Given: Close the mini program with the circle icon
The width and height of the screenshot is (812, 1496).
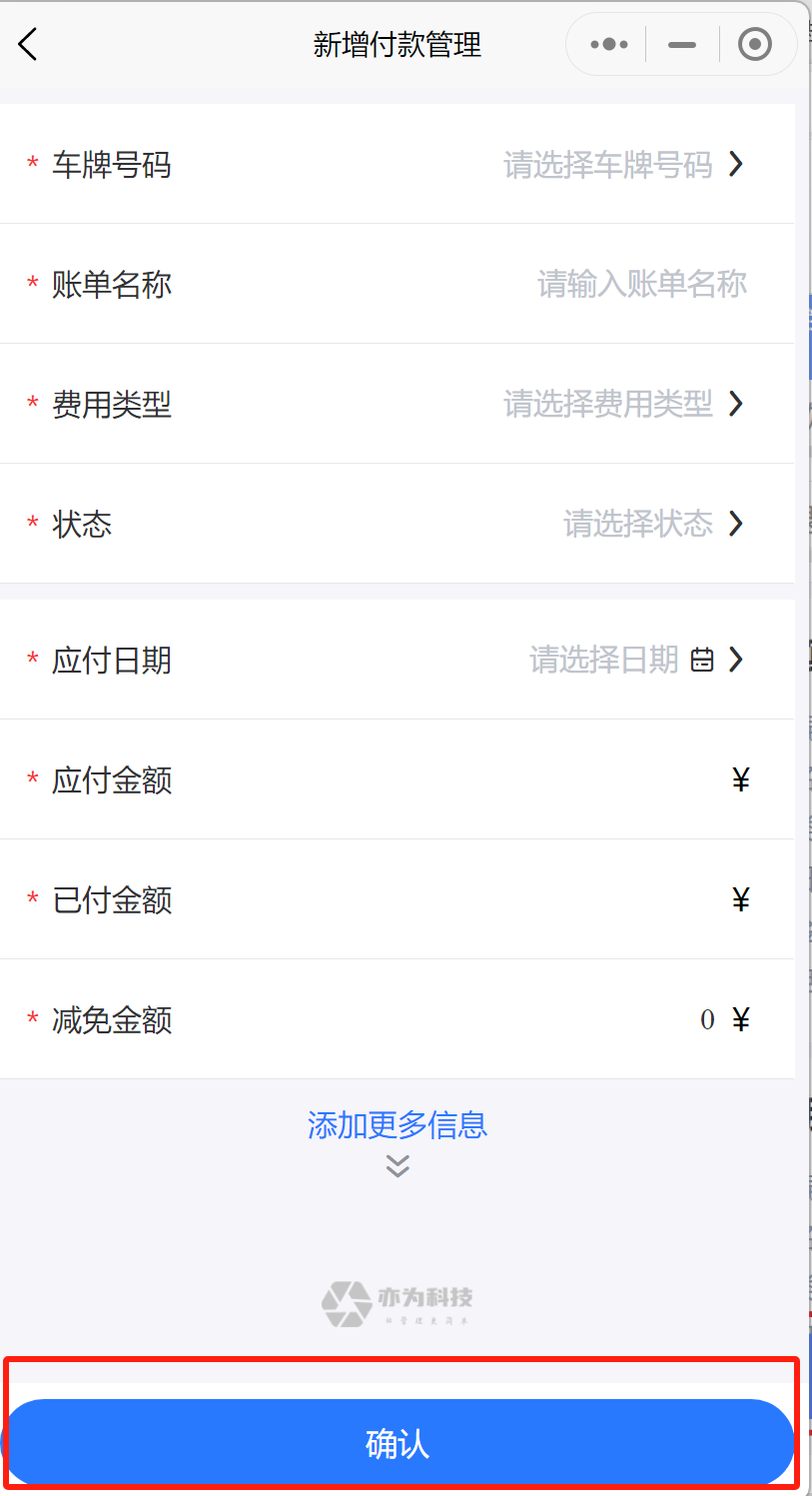Looking at the screenshot, I should pyautogui.click(x=755, y=44).
